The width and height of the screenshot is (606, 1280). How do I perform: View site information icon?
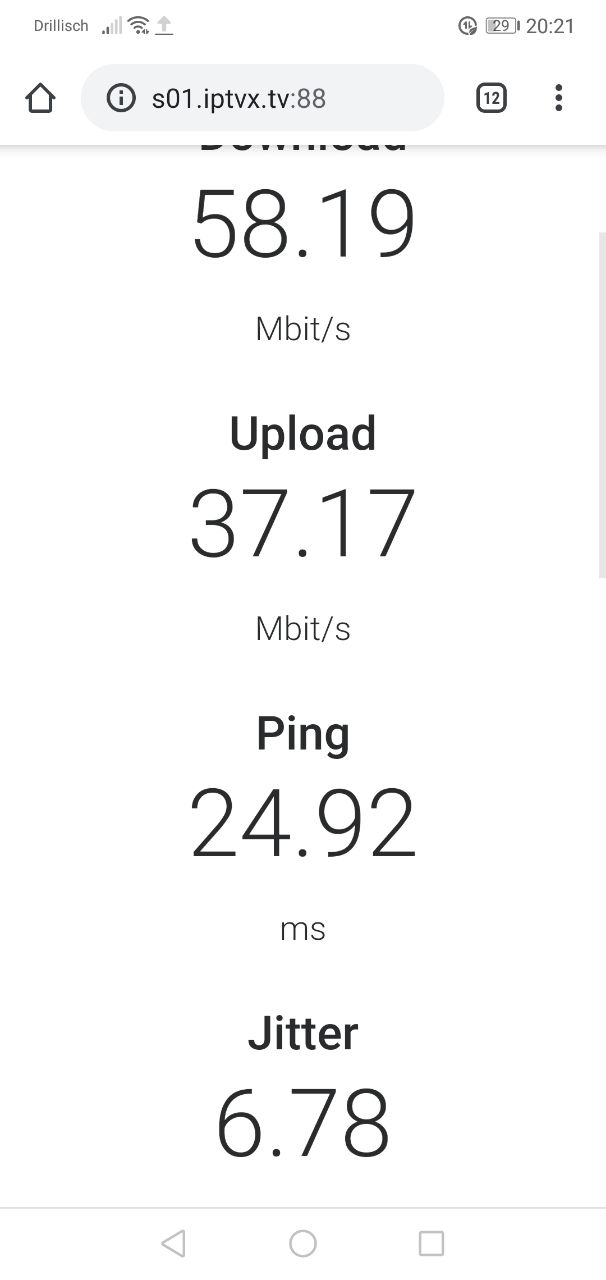(121, 98)
